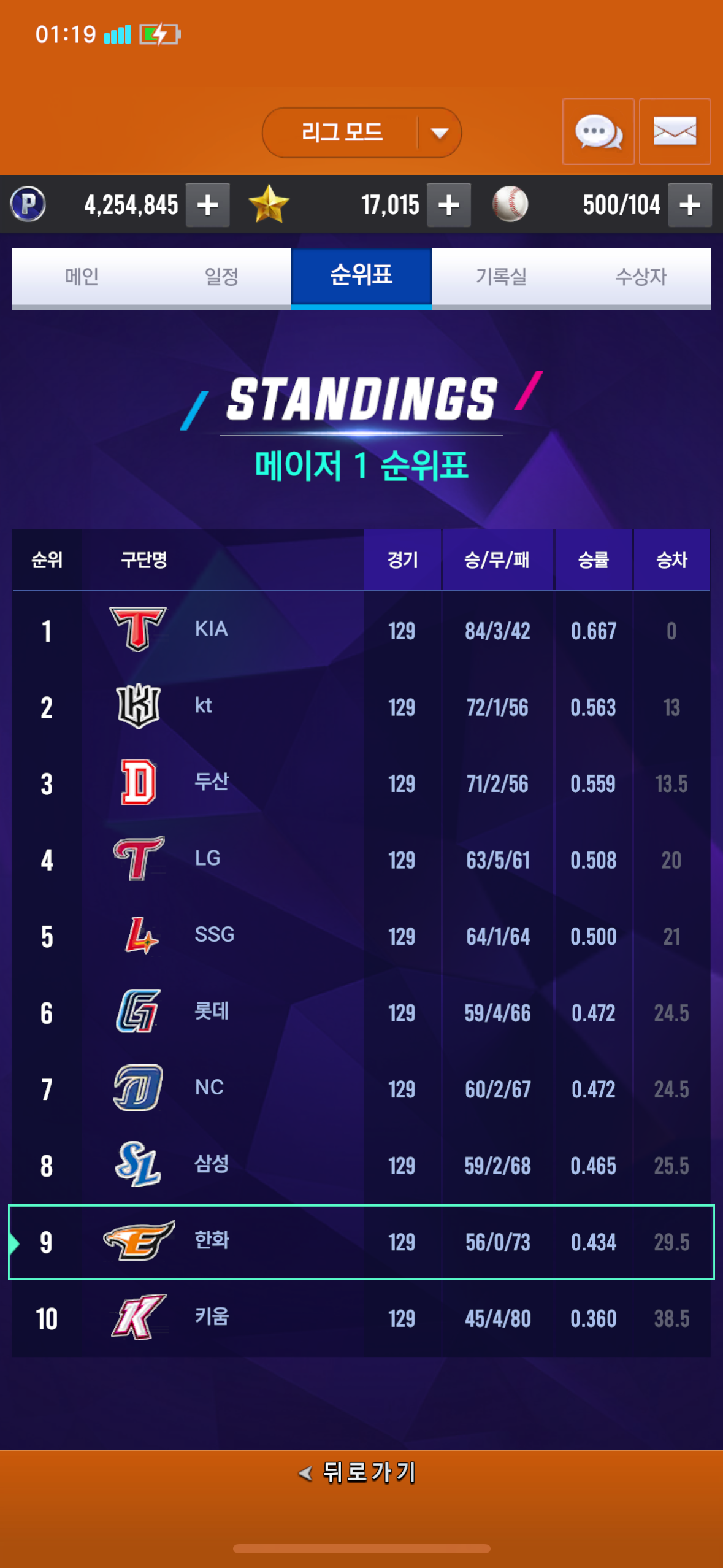Add more stars with plus button
The width and height of the screenshot is (723, 1568).
point(449,205)
